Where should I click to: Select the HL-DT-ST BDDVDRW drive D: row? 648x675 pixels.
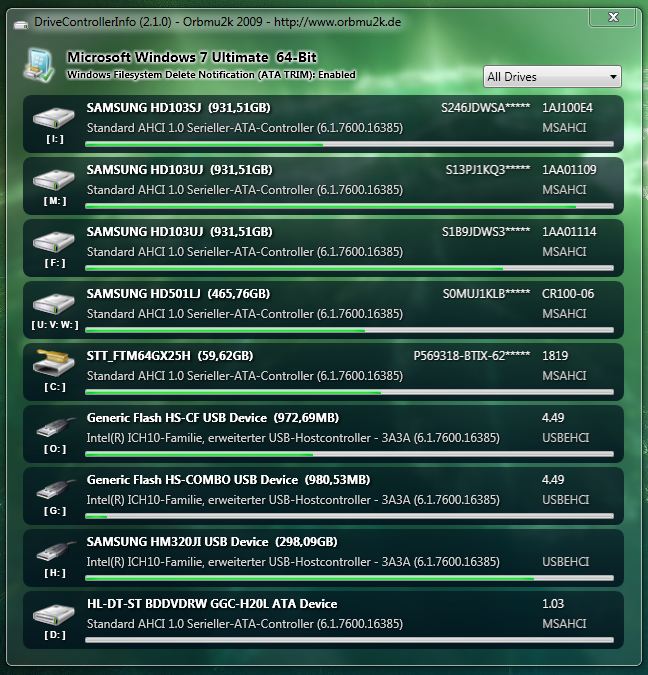(322, 620)
